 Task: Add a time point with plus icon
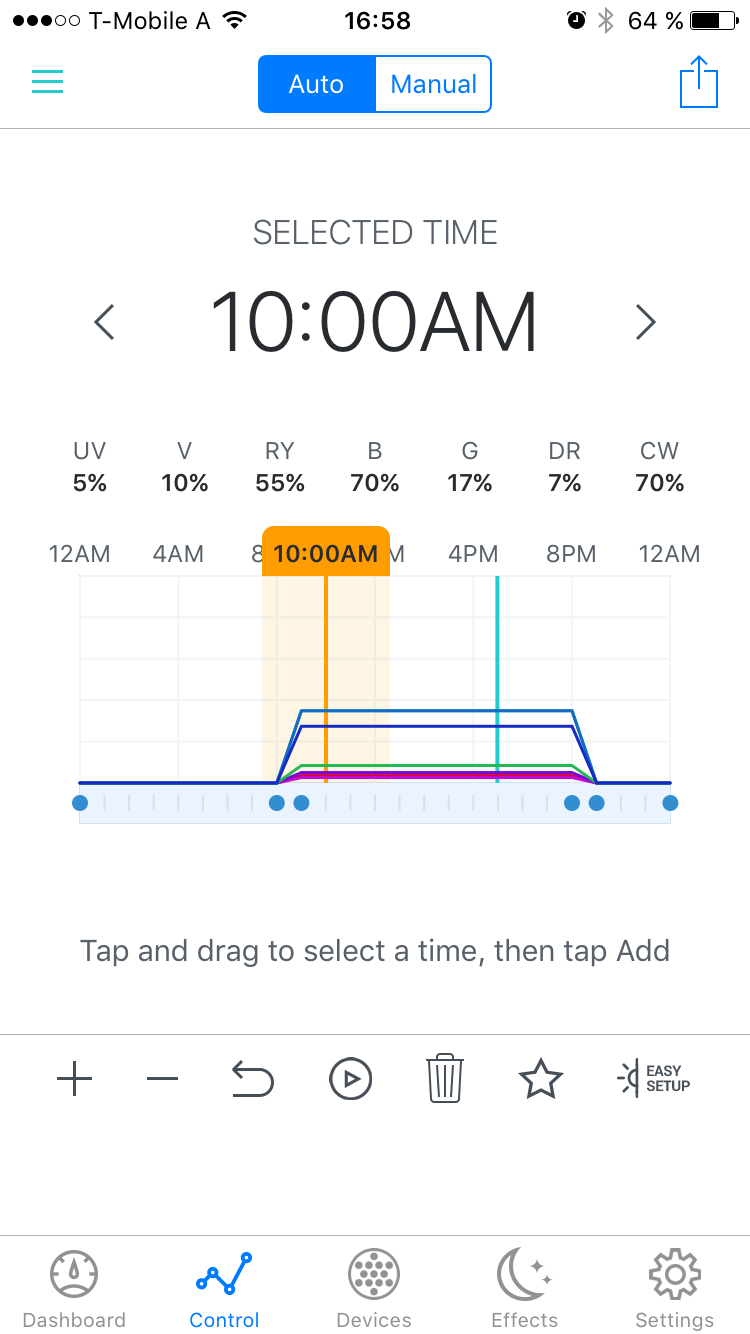pos(75,1079)
